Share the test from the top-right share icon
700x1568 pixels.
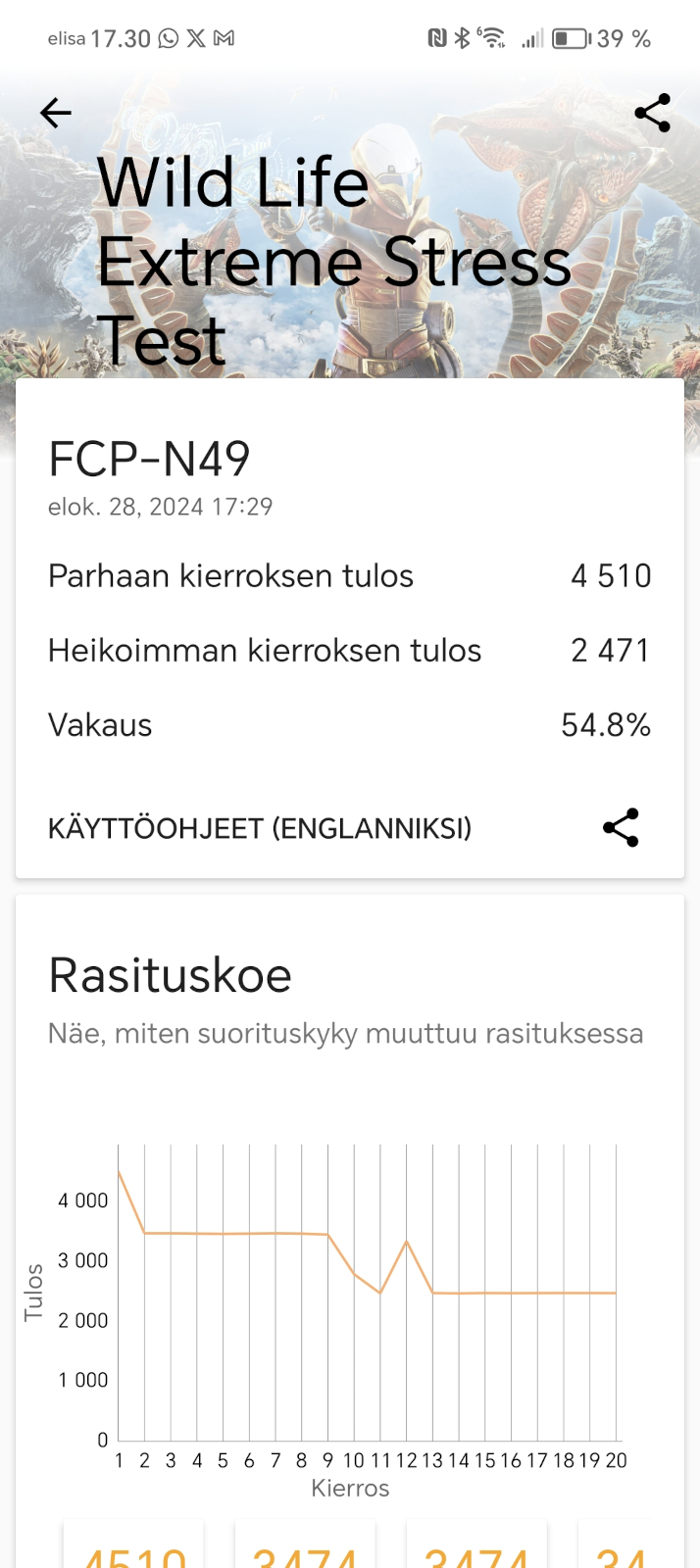652,114
